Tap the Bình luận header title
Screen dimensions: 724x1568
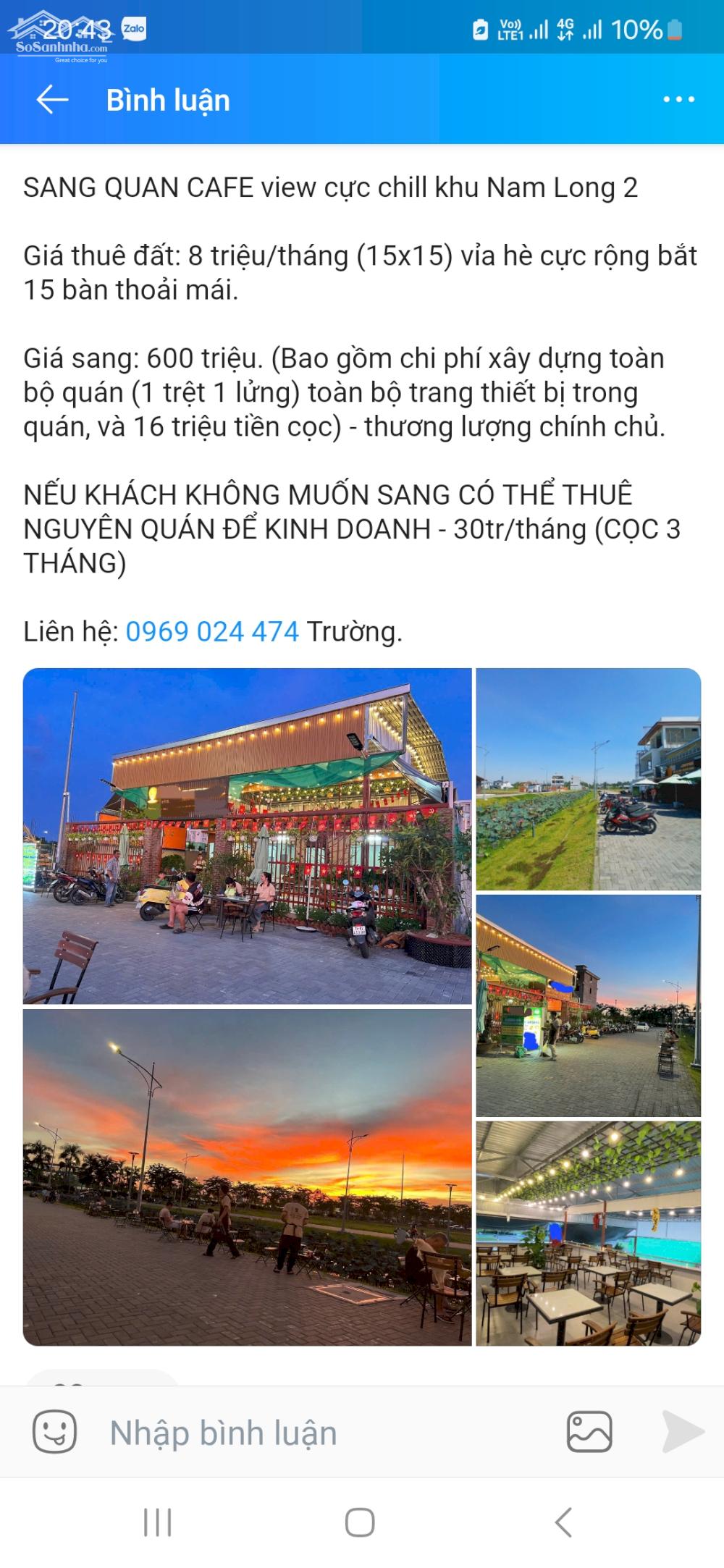pyautogui.click(x=167, y=100)
